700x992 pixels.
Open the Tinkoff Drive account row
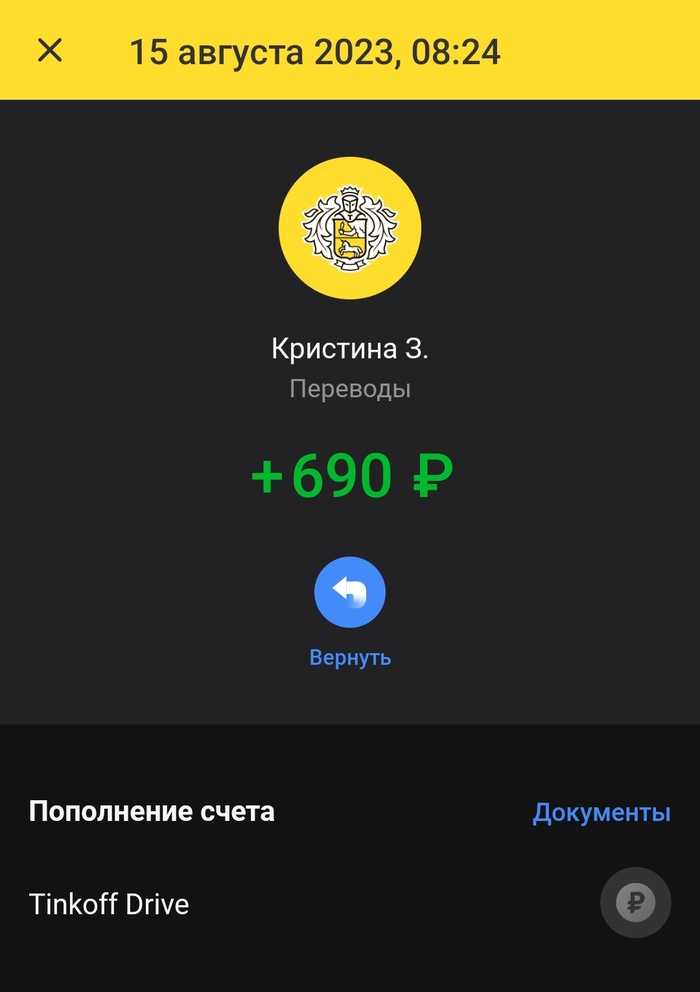coord(110,904)
